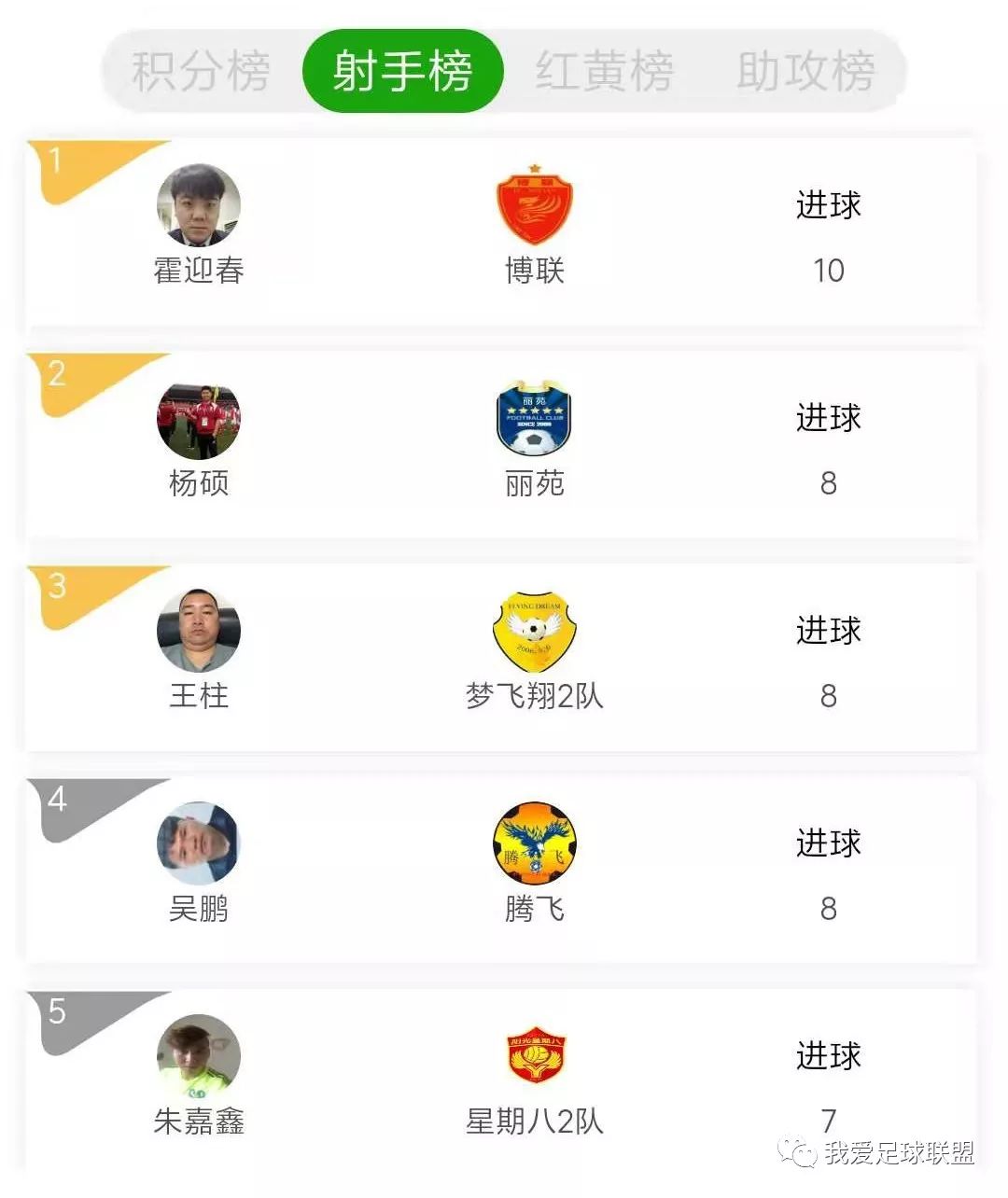1008x1198 pixels.
Task: Click the 进球 label in row 4
Action: click(x=829, y=843)
